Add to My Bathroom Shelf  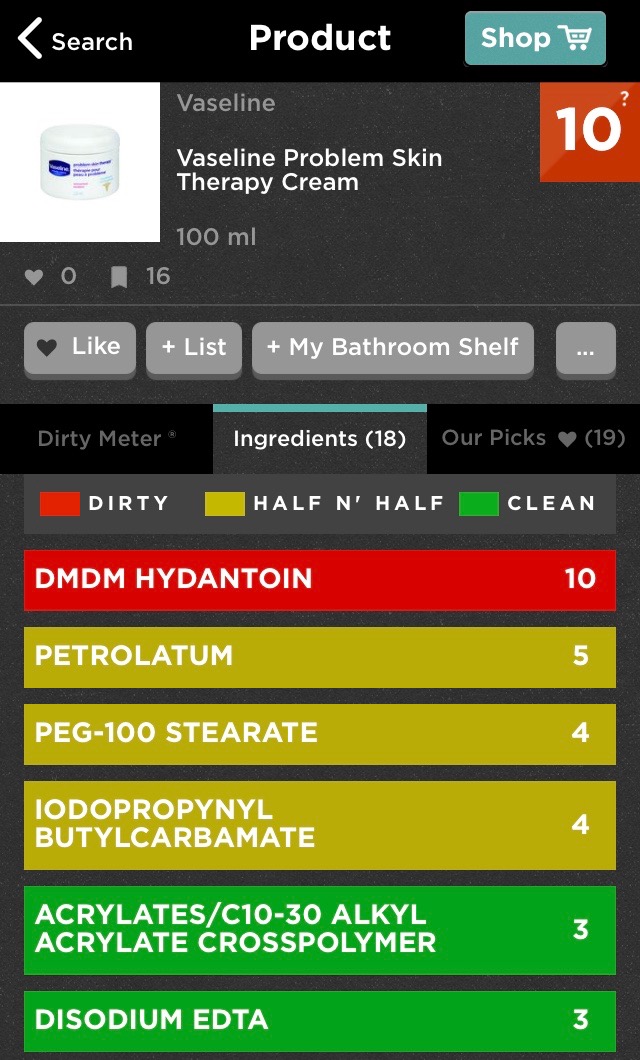(393, 347)
